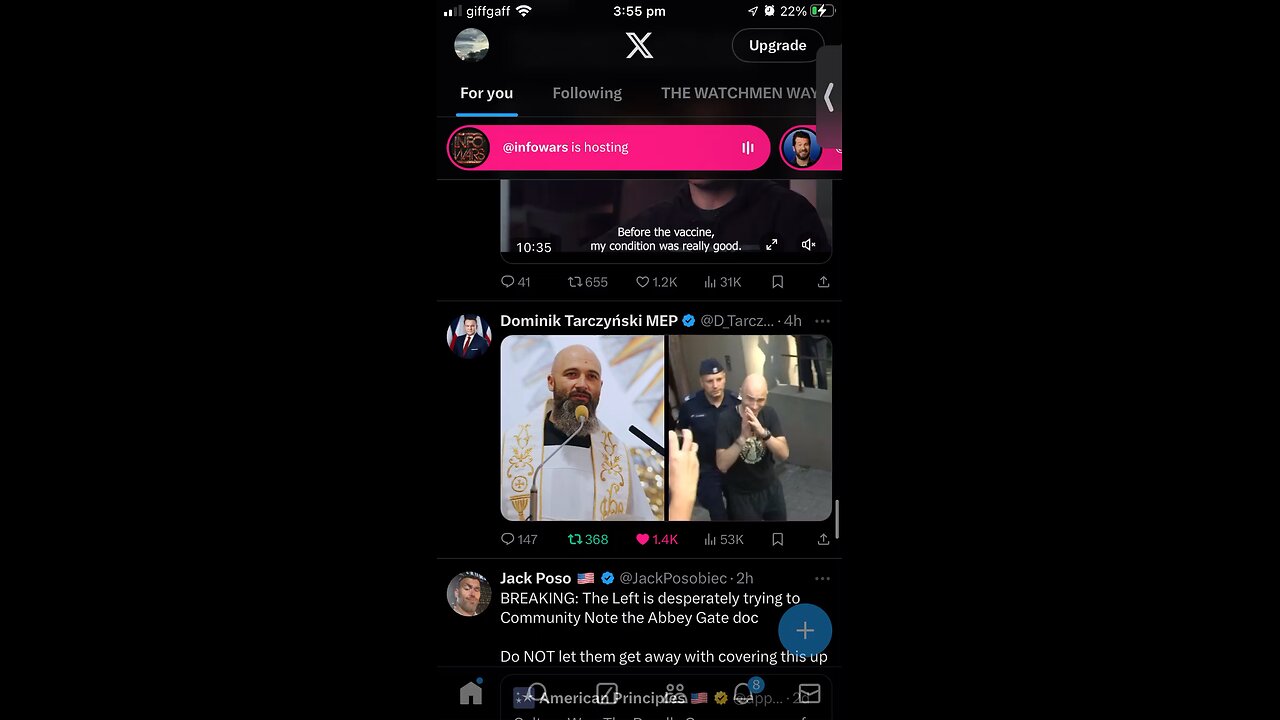1280x720 pixels.
Task: Open replies on the post with 41 comments
Action: point(515,282)
